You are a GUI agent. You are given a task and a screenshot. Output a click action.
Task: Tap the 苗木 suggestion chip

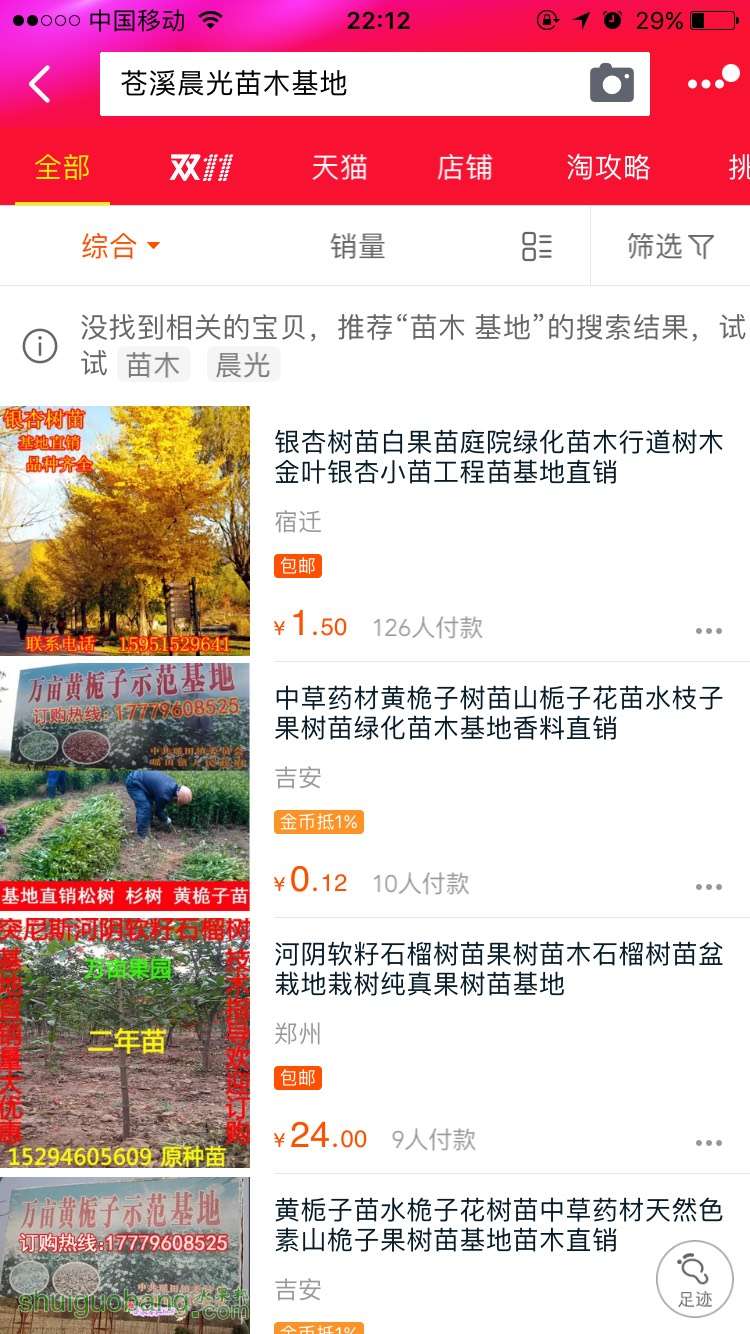(x=153, y=365)
